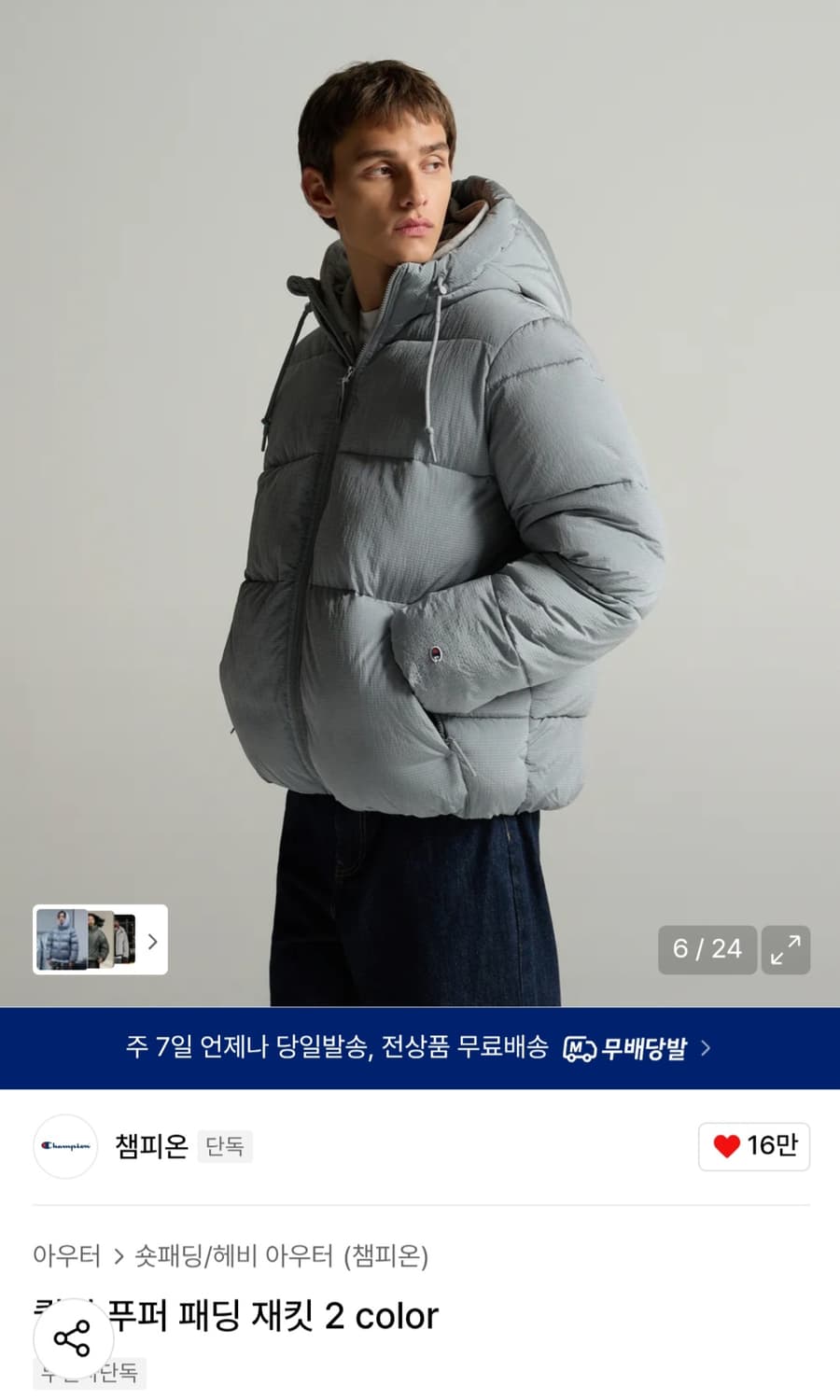Toggle the 단독 exclusive badge next to 챔피온
Screen dimensions: 840x1400
pyautogui.click(x=224, y=1146)
